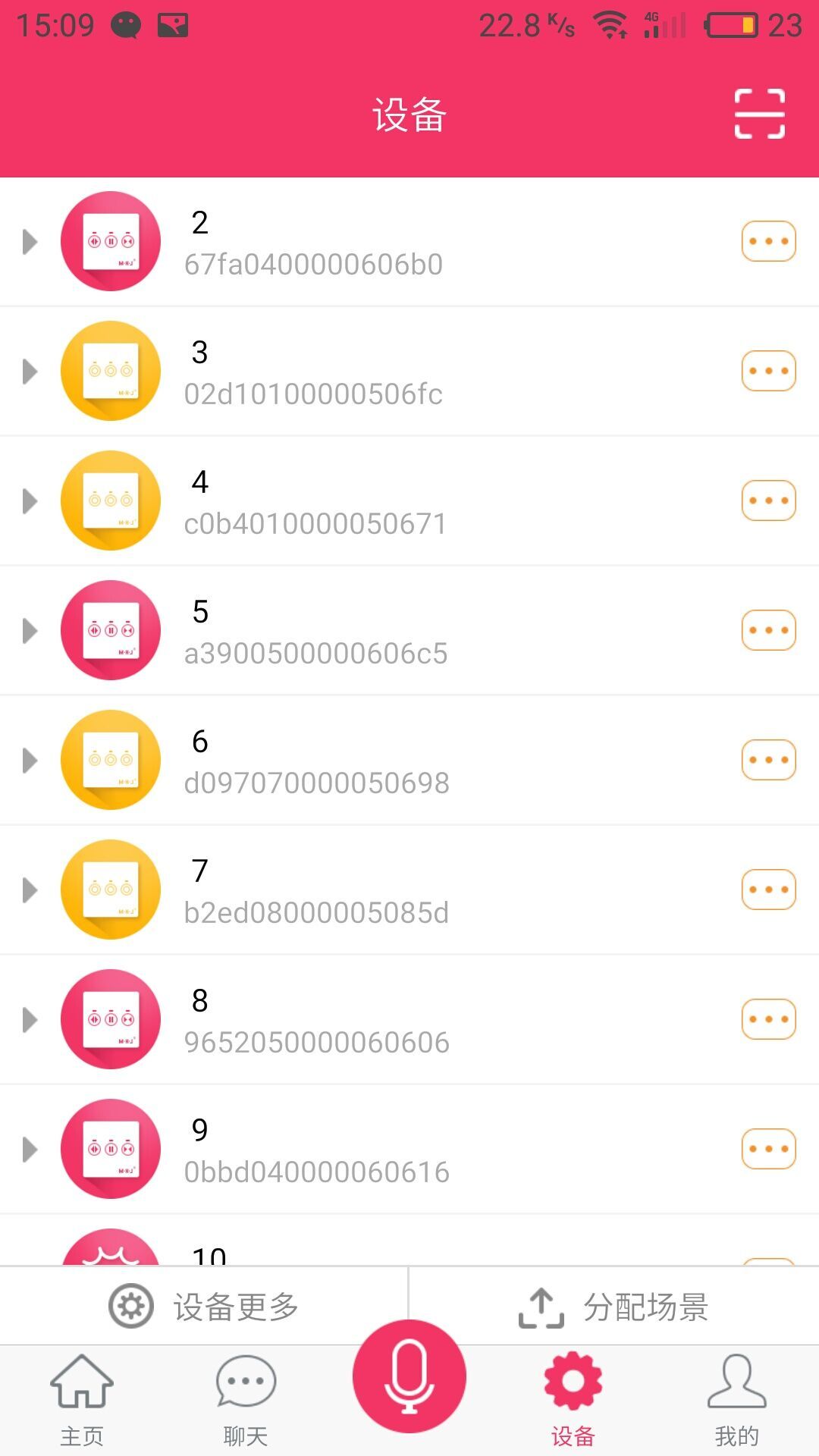
Task: Expand the arrow beside device 6
Action: (x=30, y=761)
